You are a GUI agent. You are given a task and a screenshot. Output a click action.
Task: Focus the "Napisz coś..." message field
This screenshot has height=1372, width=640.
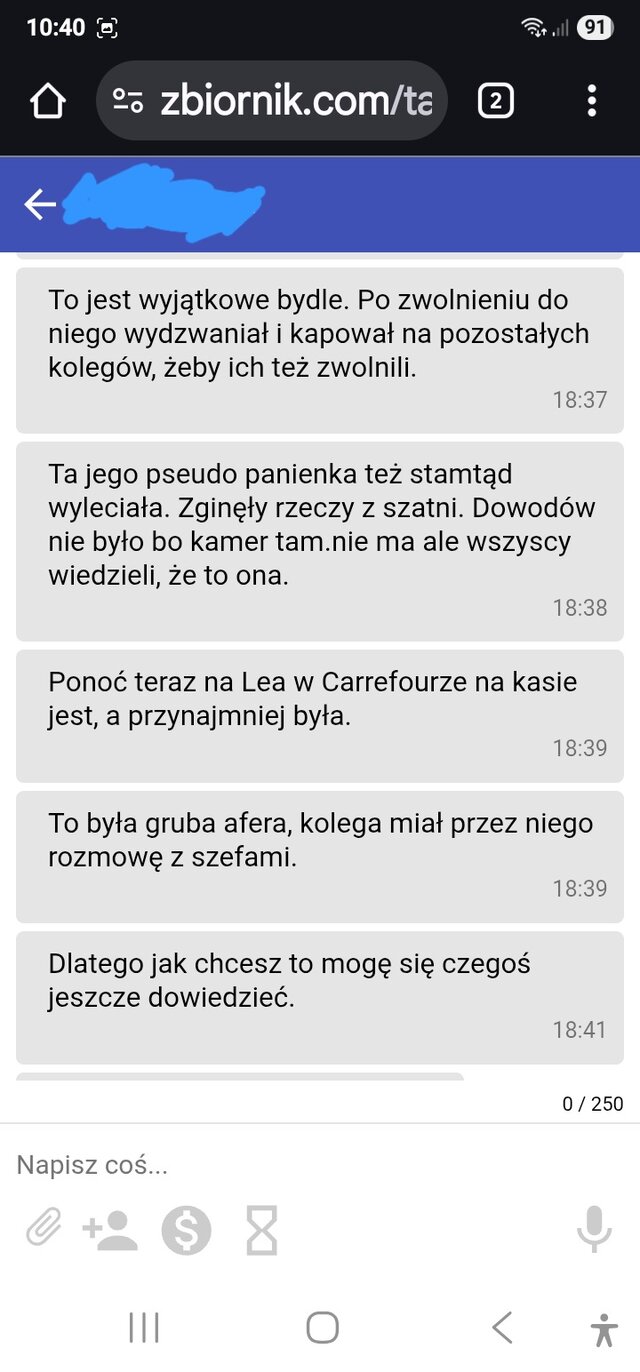(x=300, y=1165)
